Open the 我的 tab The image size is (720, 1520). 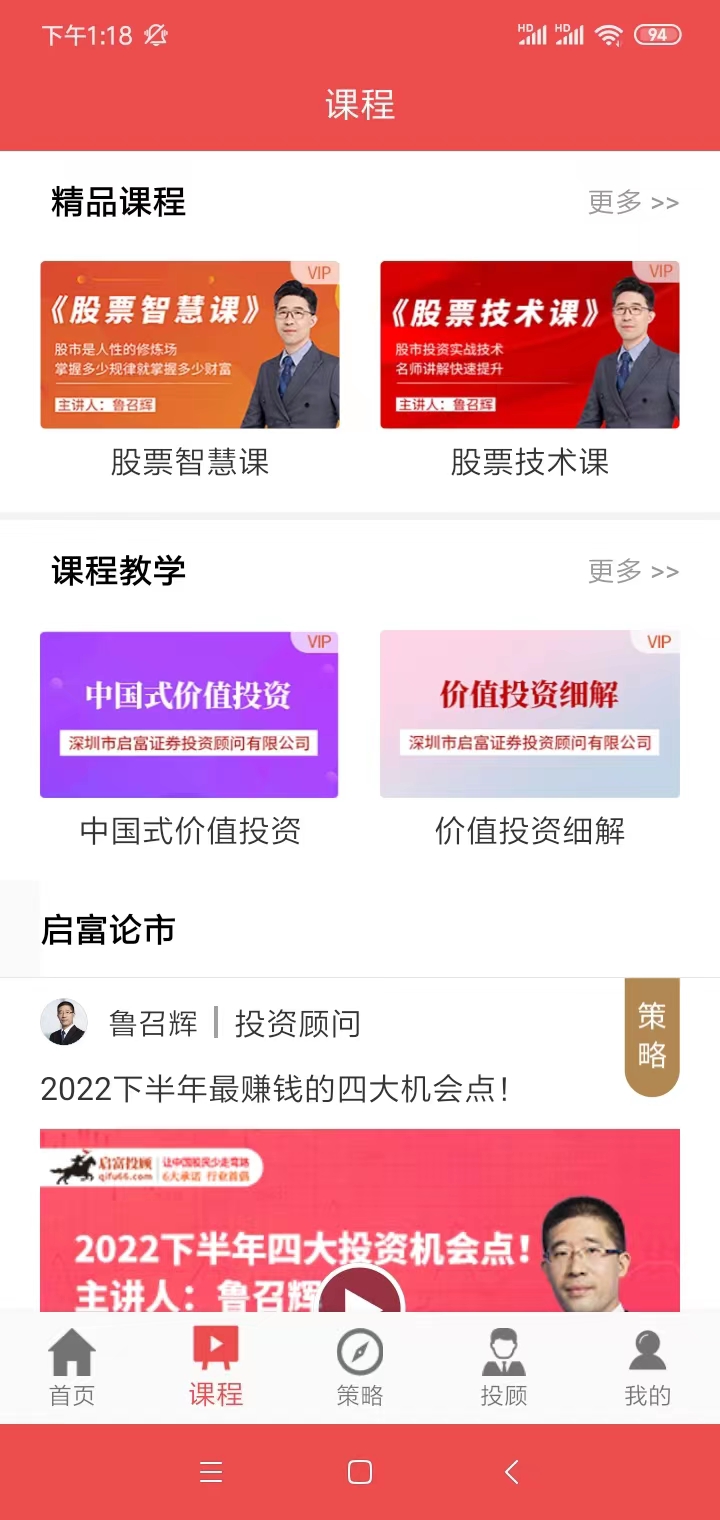pyautogui.click(x=647, y=1367)
